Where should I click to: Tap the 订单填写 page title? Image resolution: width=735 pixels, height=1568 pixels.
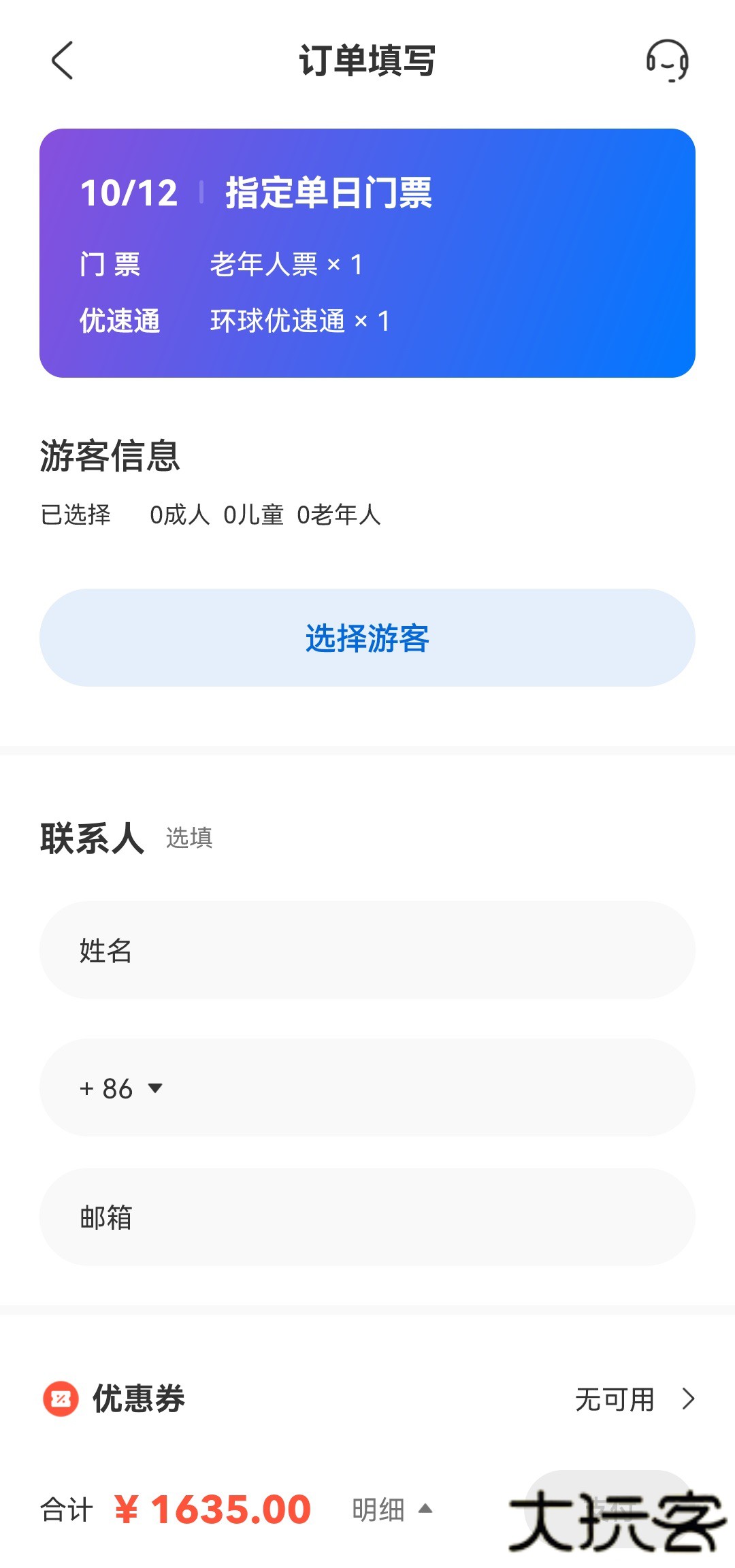(x=367, y=61)
